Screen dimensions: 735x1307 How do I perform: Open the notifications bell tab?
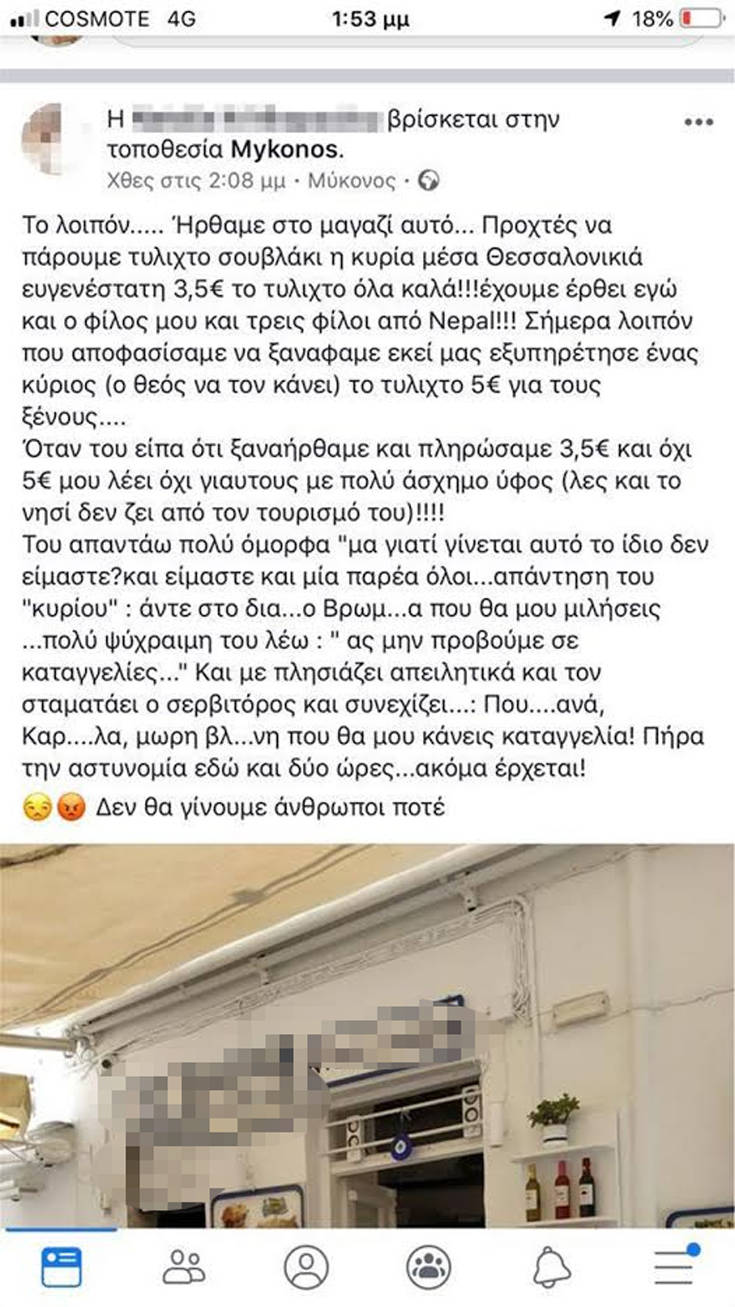551,1266
